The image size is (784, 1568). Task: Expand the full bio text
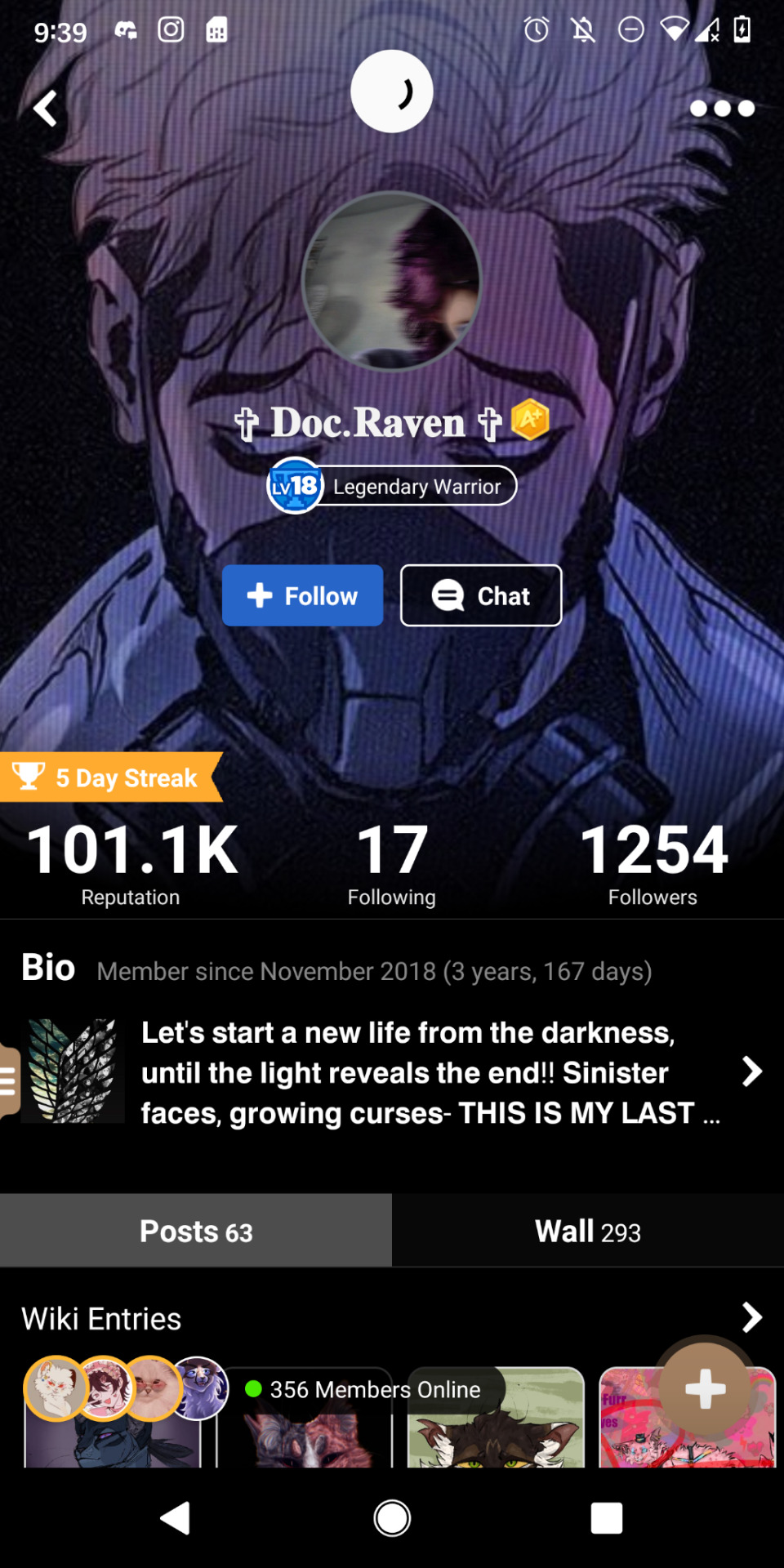pos(751,1071)
